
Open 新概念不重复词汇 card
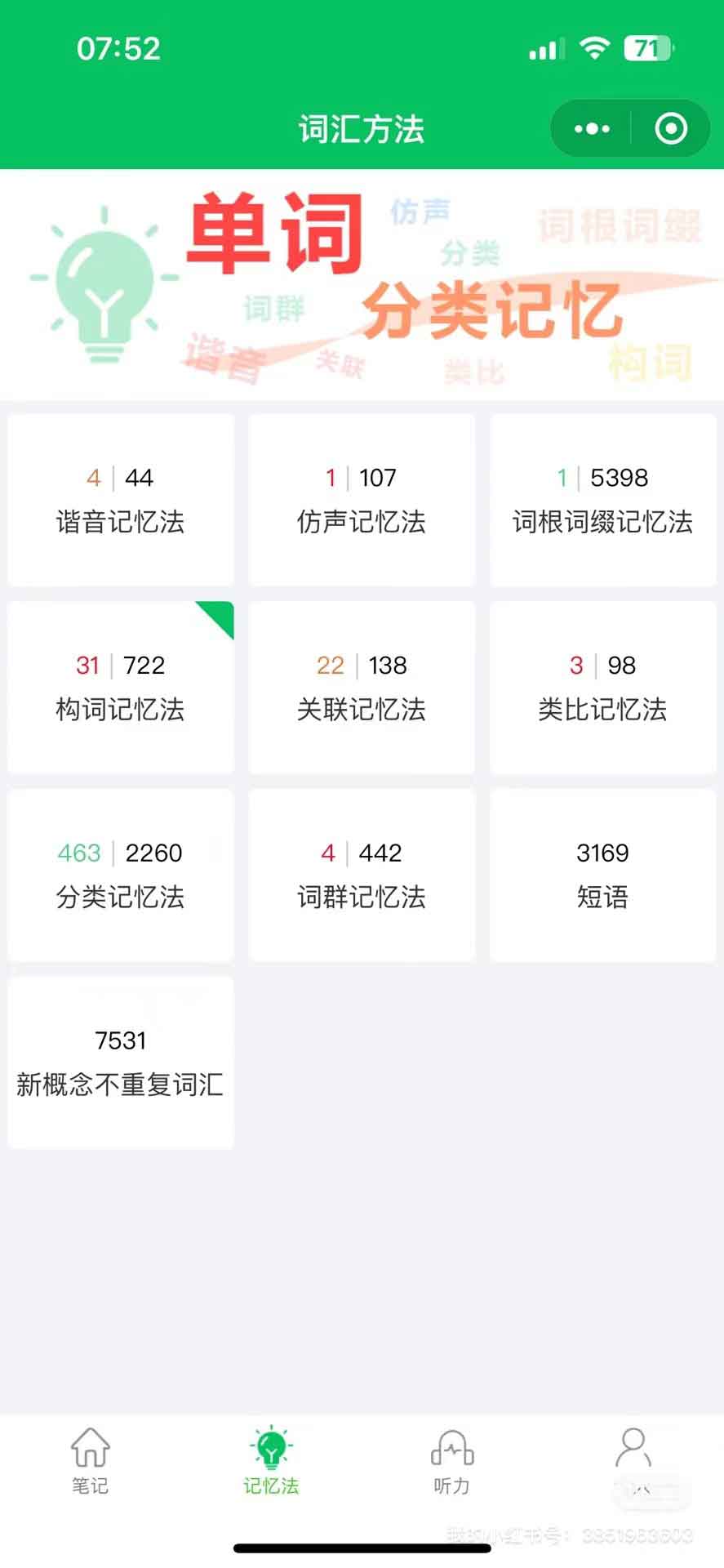click(121, 1063)
